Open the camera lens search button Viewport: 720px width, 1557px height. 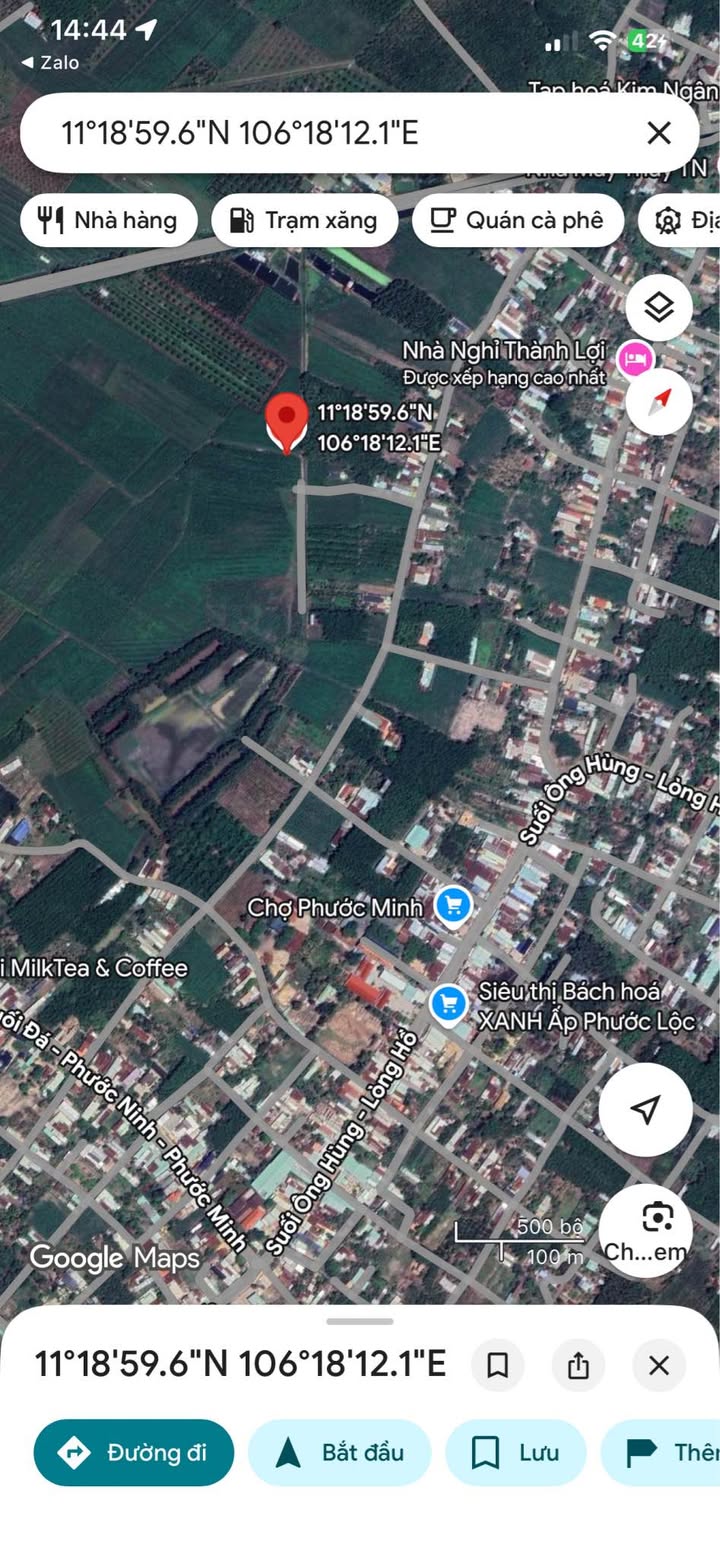click(646, 1230)
